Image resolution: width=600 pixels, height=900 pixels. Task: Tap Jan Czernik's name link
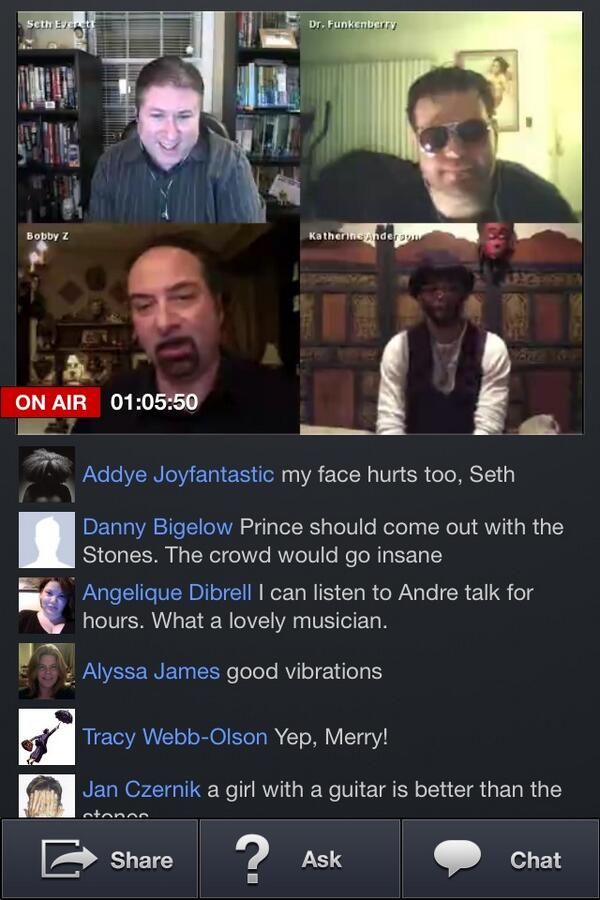coord(141,790)
